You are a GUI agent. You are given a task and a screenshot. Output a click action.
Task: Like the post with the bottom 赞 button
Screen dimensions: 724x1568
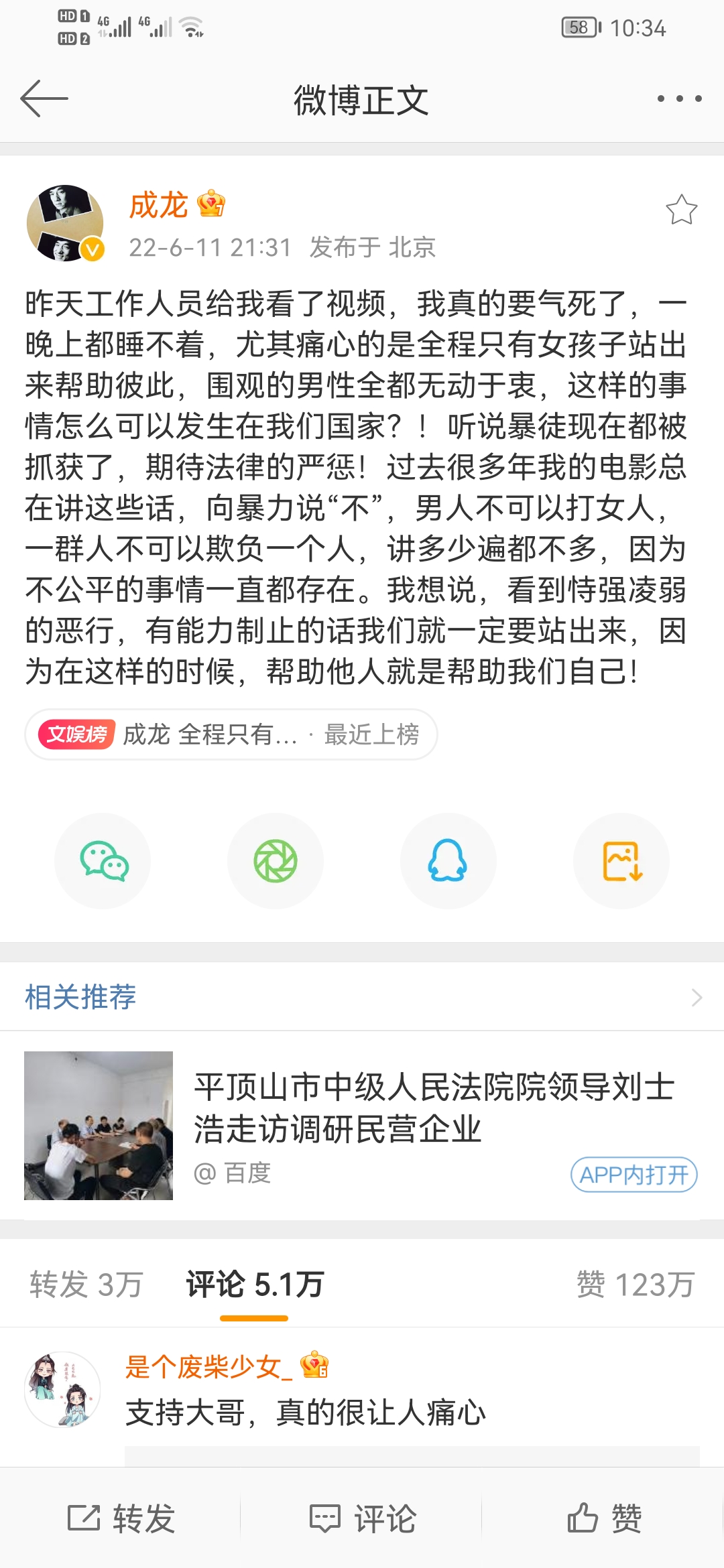(x=604, y=1518)
